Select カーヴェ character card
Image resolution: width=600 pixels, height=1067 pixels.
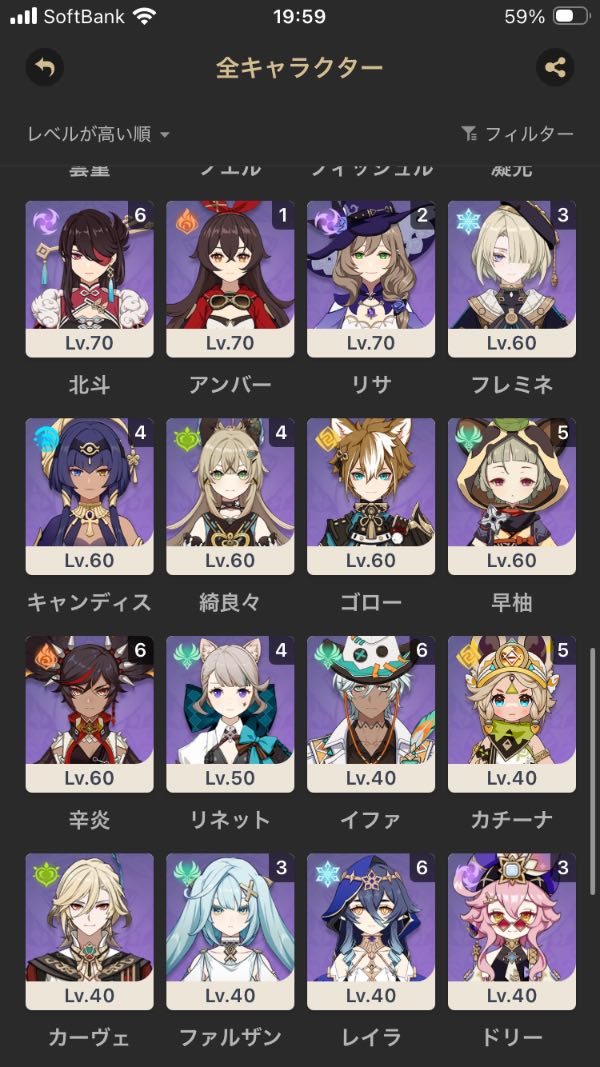tap(89, 931)
